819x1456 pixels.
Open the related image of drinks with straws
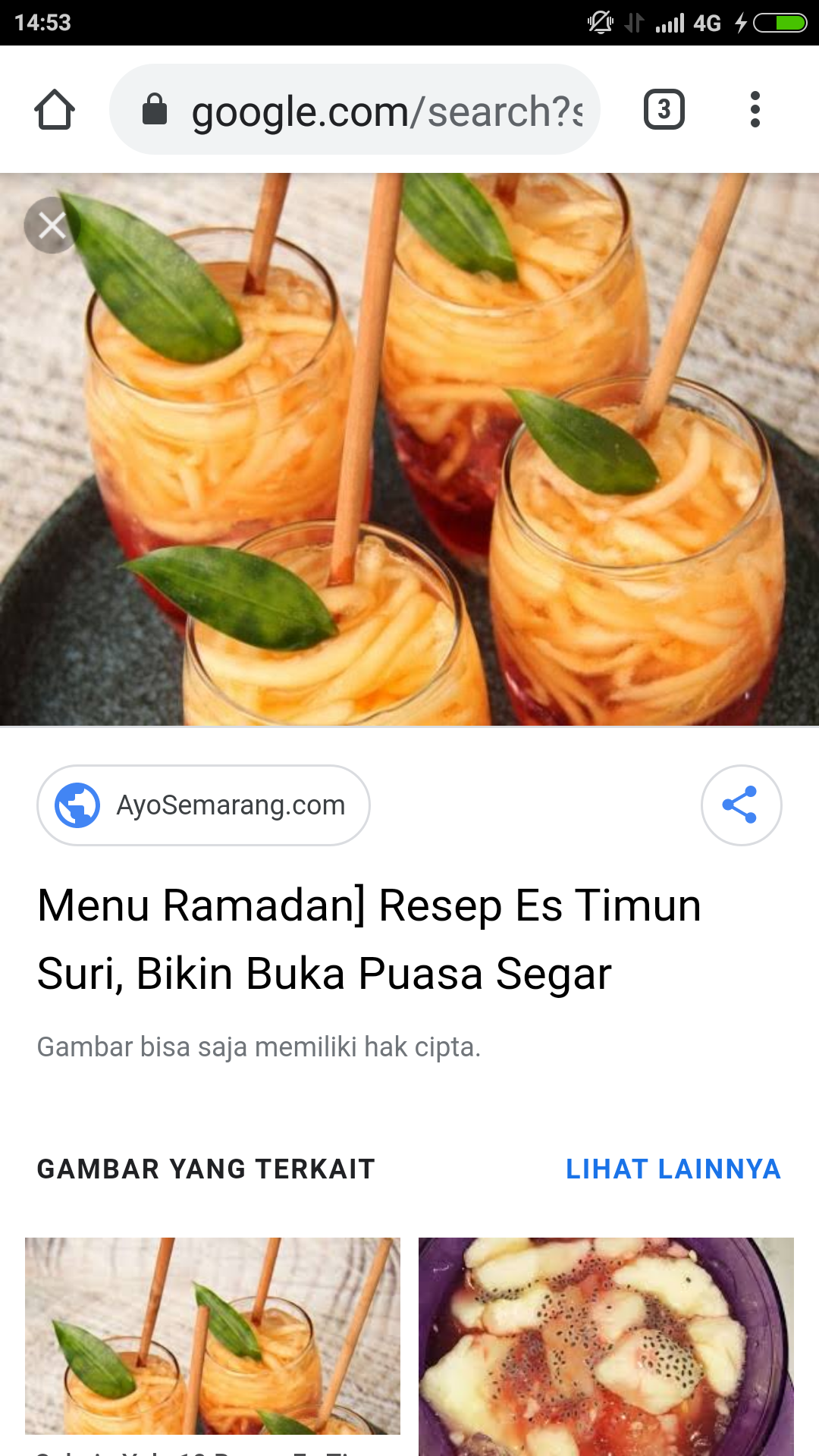(x=212, y=1335)
